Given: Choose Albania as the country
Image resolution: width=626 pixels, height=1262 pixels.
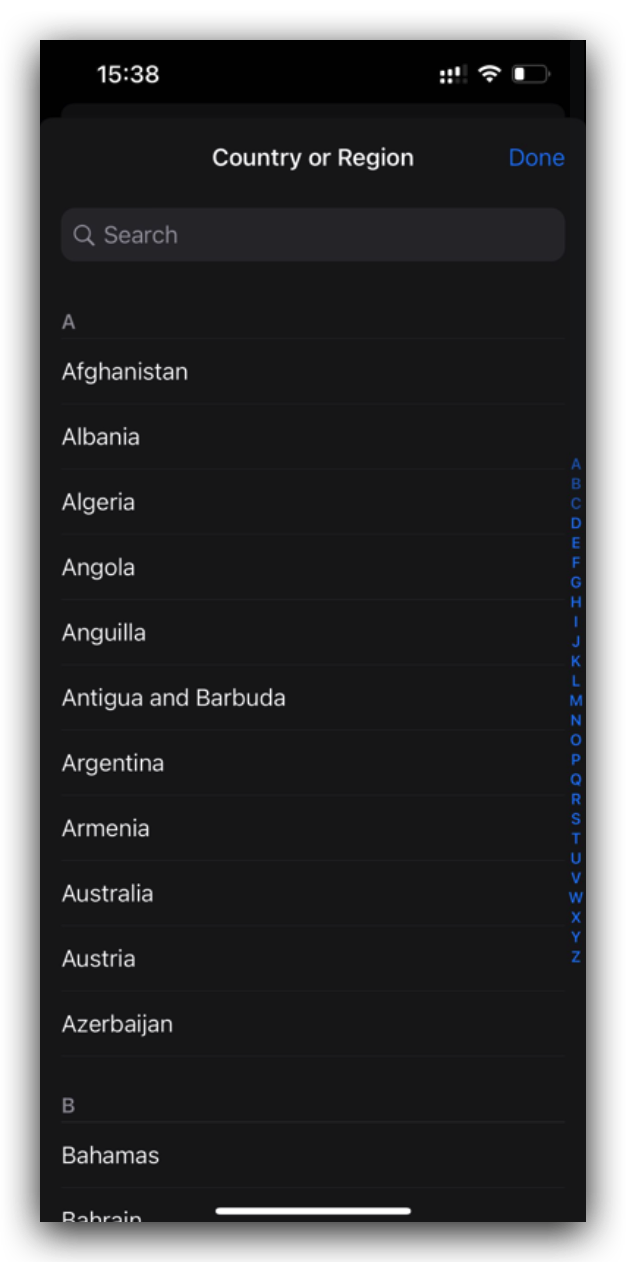Looking at the screenshot, I should pyautogui.click(x=313, y=437).
